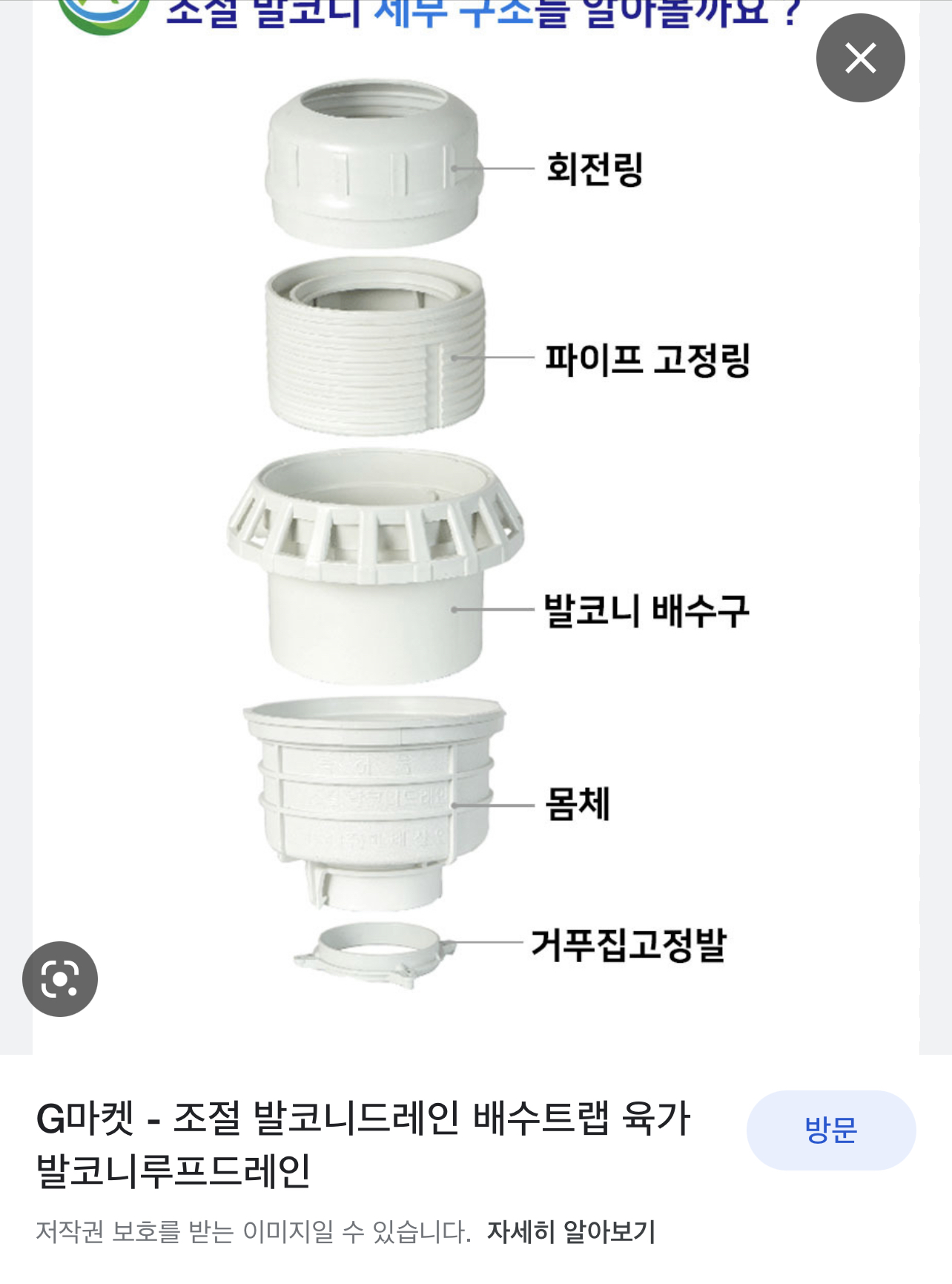Screen dimensions: 952x1284
Task: Close the image viewer
Action: [860, 58]
